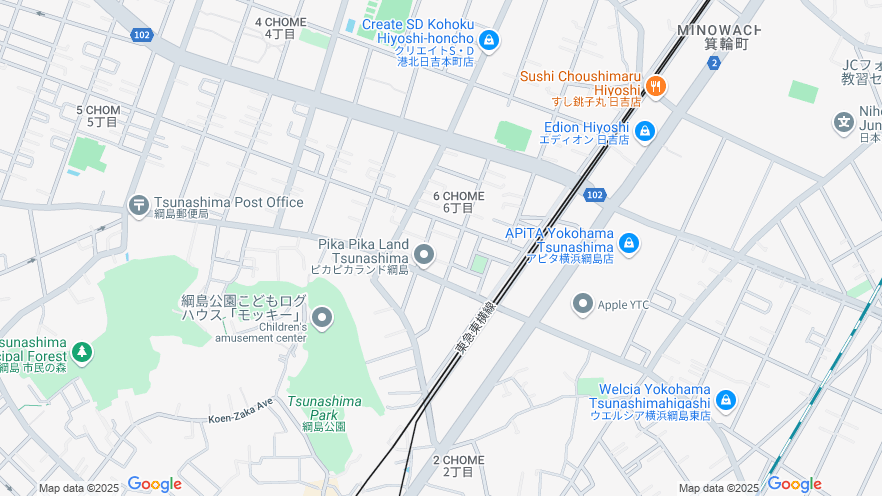Open the Tsunashima Post Office marker
Image resolution: width=882 pixels, height=496 pixels.
point(139,205)
